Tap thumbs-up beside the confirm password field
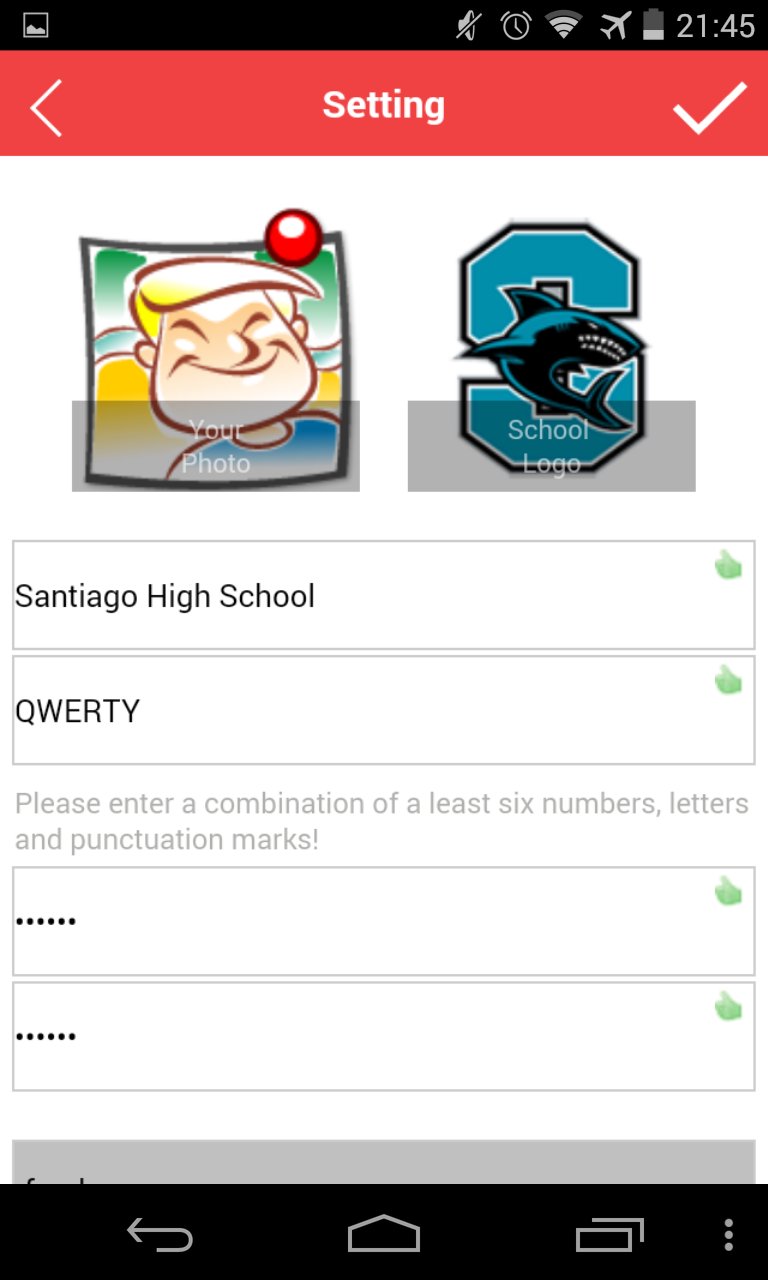768x1280 pixels. [728, 1007]
